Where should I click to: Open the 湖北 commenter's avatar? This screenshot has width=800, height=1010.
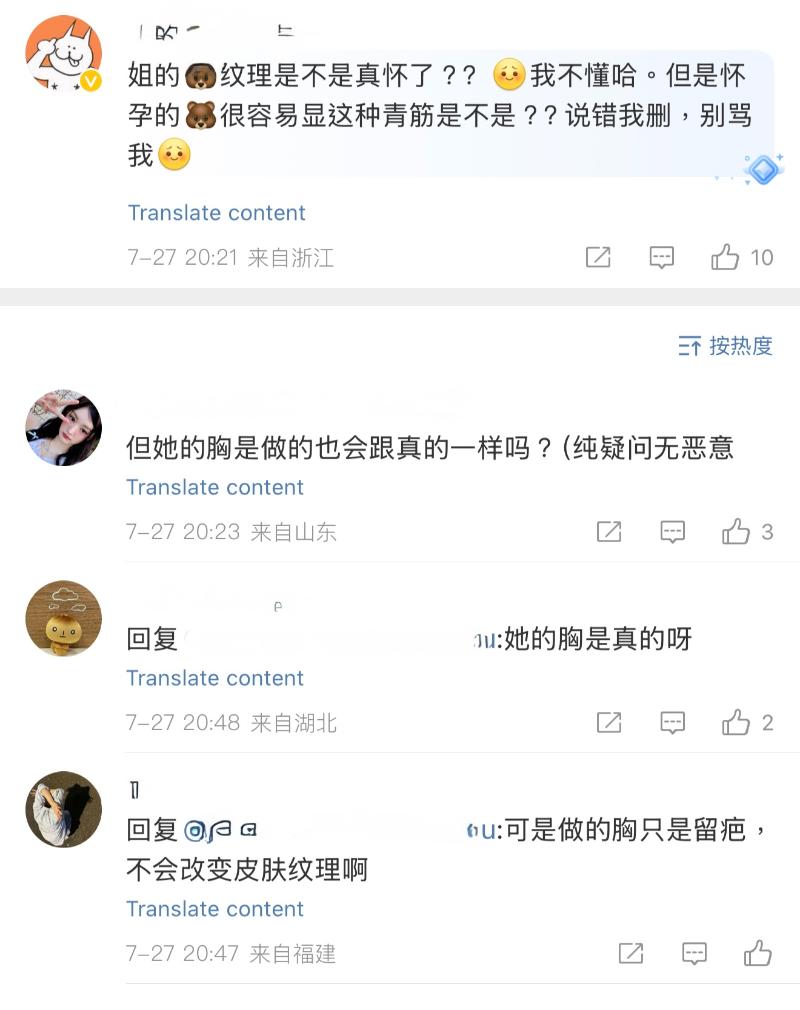click(x=63, y=618)
